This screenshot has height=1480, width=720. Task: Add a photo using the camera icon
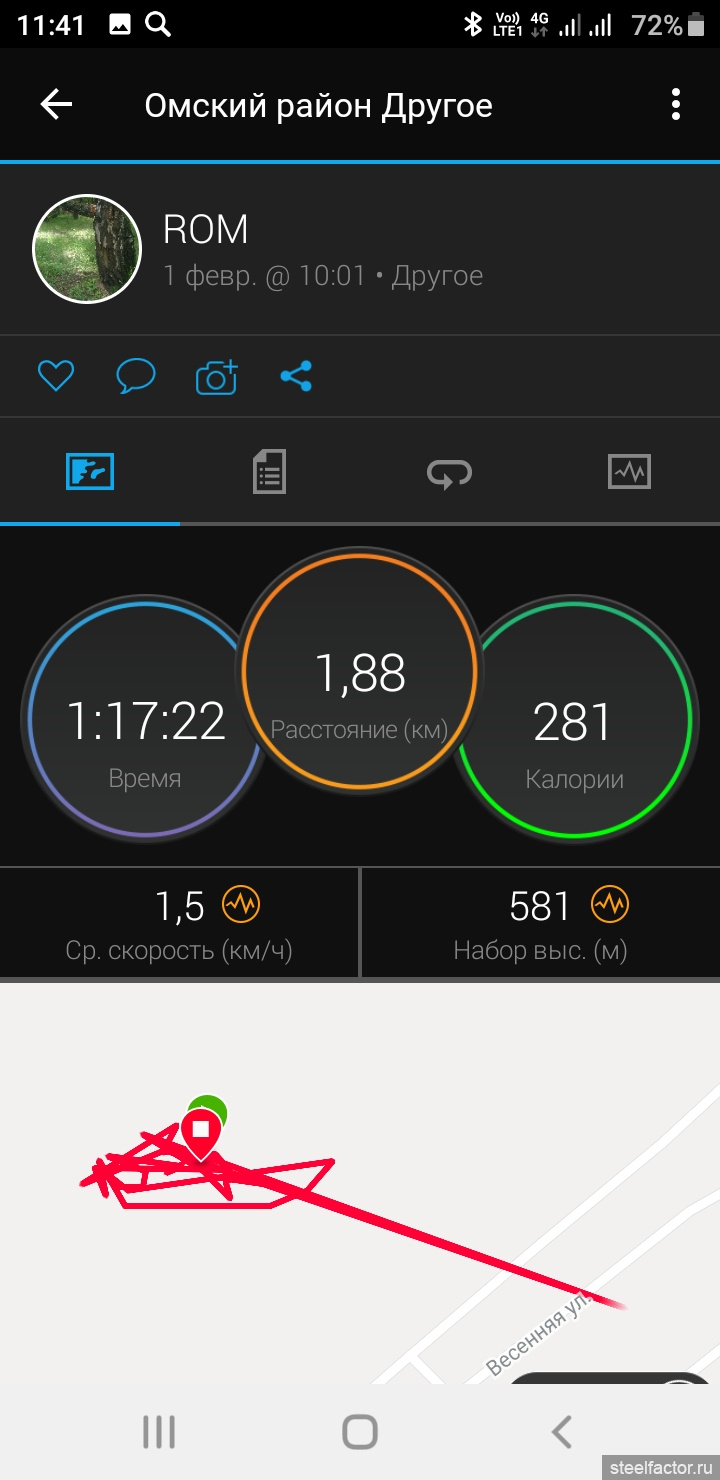[216, 376]
